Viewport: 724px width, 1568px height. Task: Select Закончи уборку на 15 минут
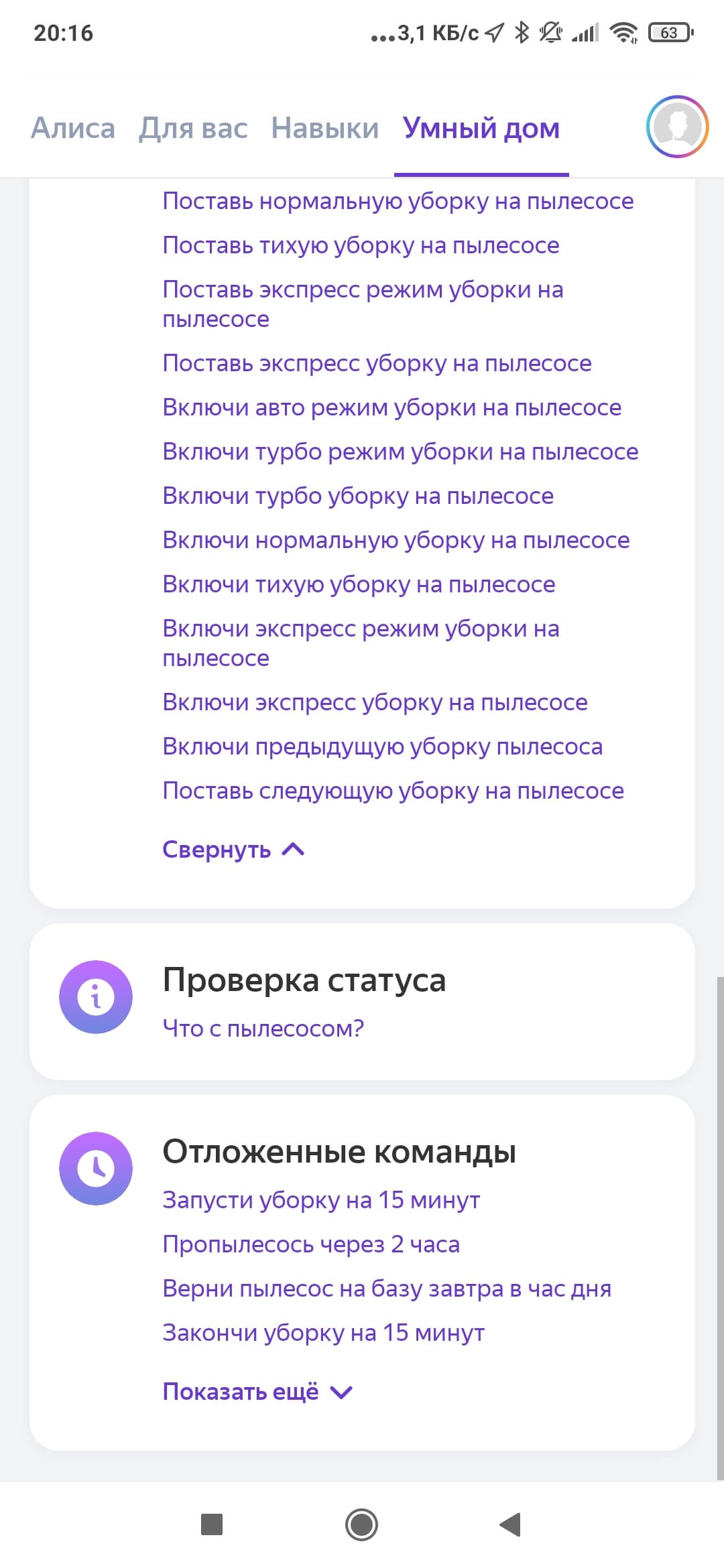tap(323, 1333)
